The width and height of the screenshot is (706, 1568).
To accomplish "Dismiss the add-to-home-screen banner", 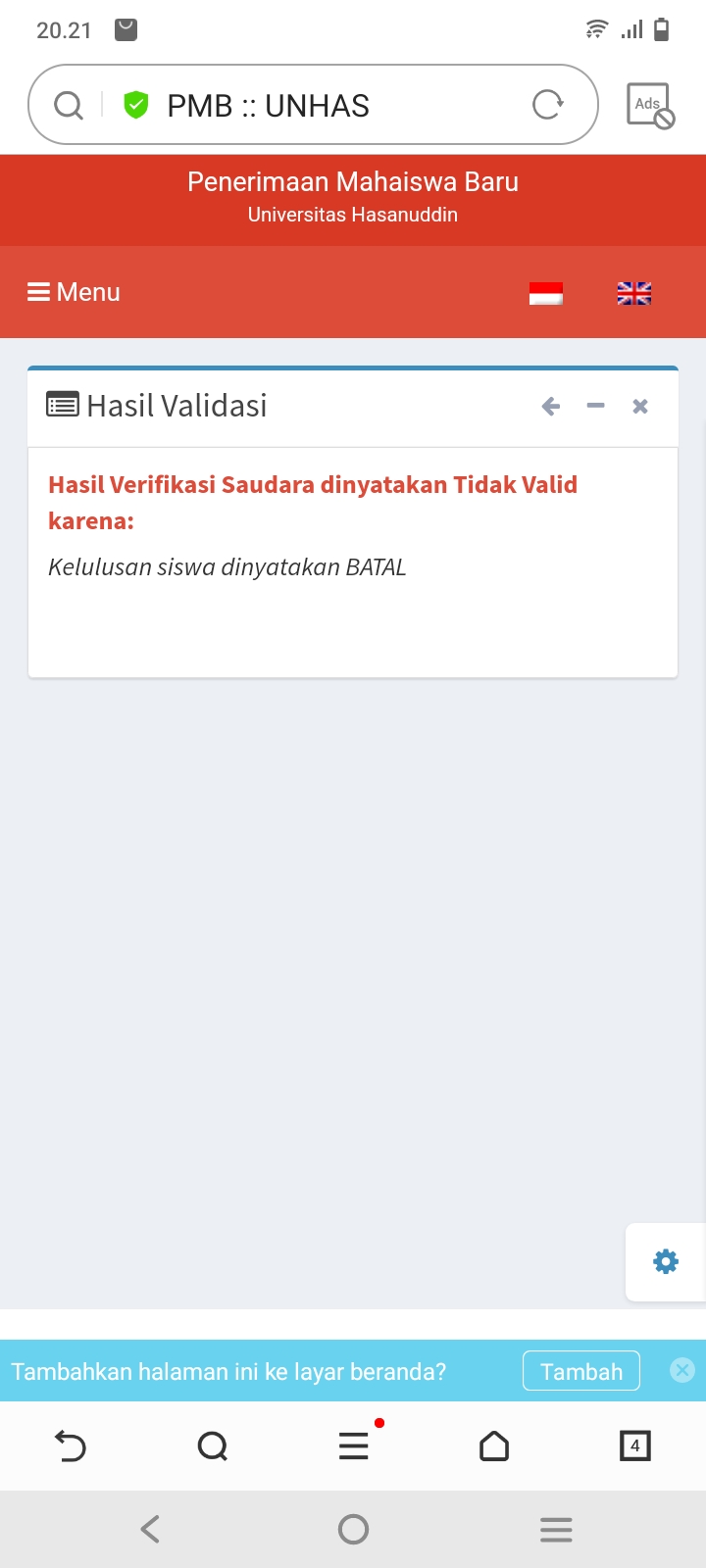I will tap(682, 1370).
